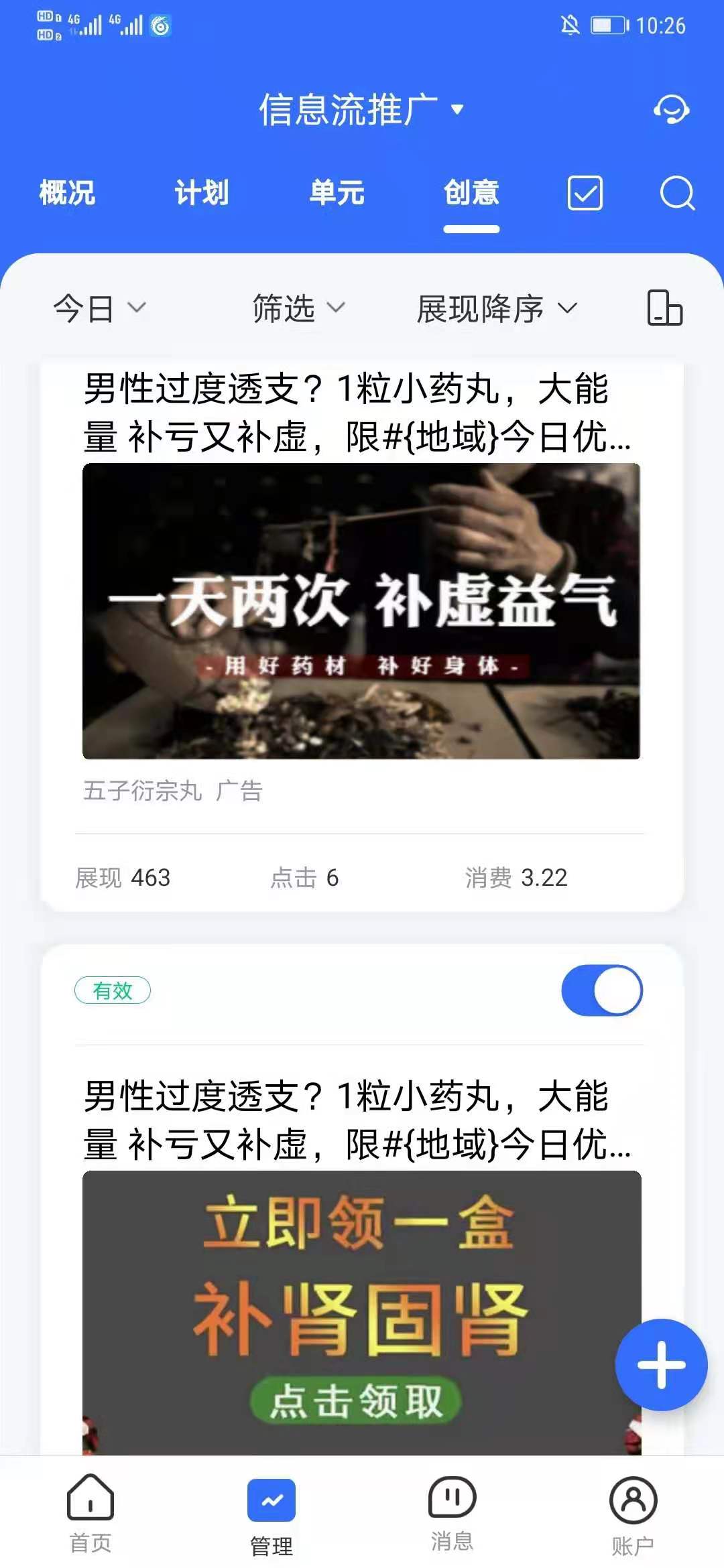Open the 筛选 filter dropdown
Image resolution: width=724 pixels, height=1568 pixels.
(298, 308)
